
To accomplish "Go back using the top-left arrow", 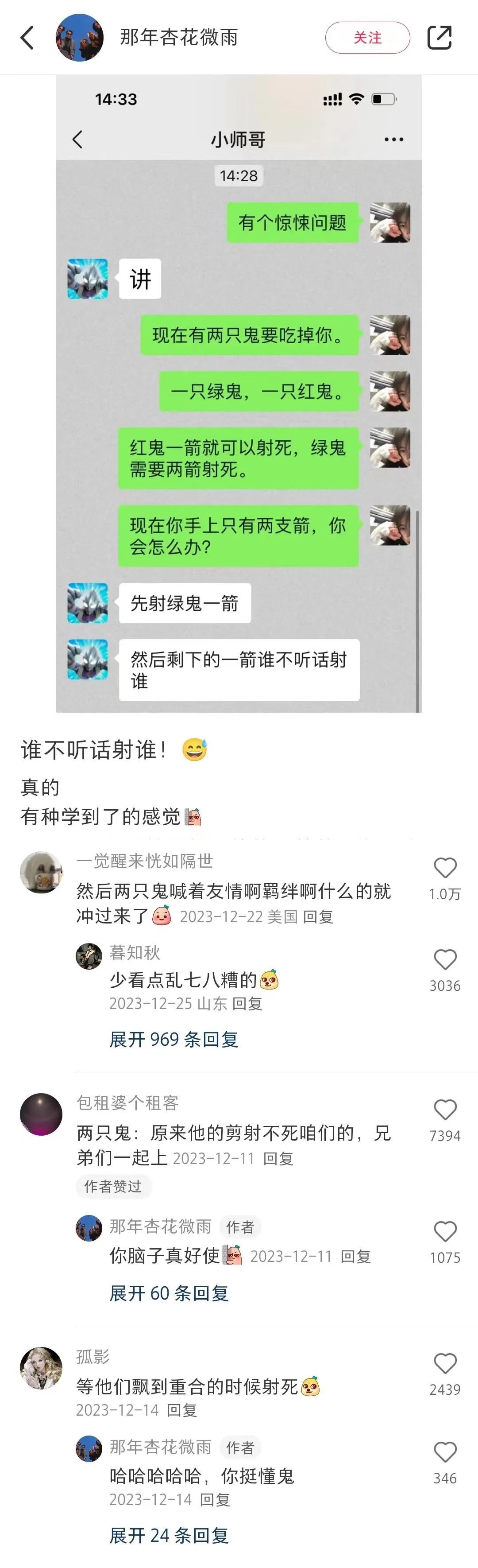I will 27,38.
